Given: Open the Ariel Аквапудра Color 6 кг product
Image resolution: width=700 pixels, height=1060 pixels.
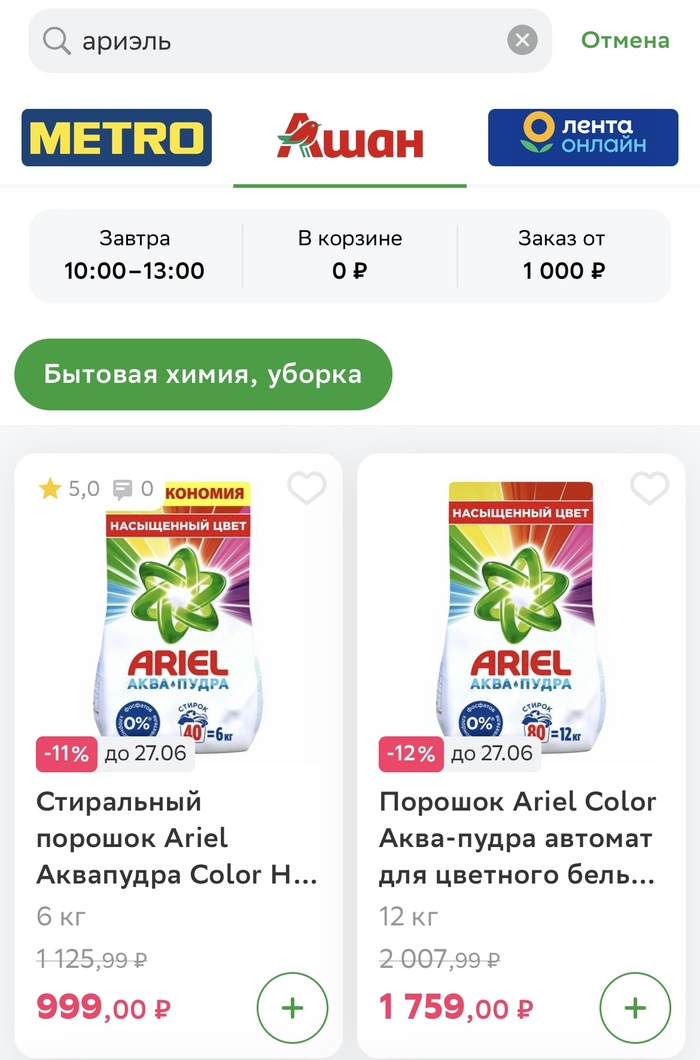Looking at the screenshot, I should click(x=178, y=839).
